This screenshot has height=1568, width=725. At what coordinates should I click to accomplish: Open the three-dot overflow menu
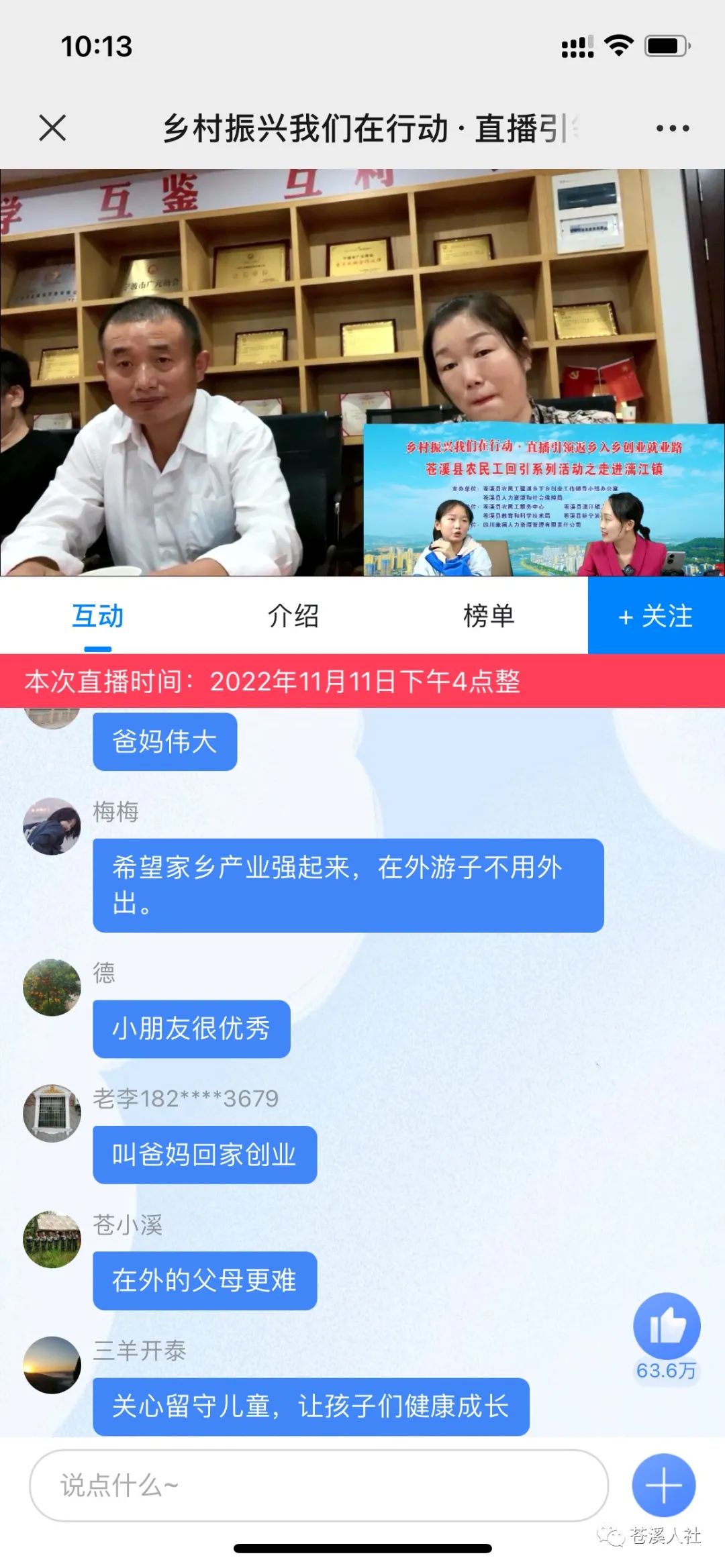672,129
